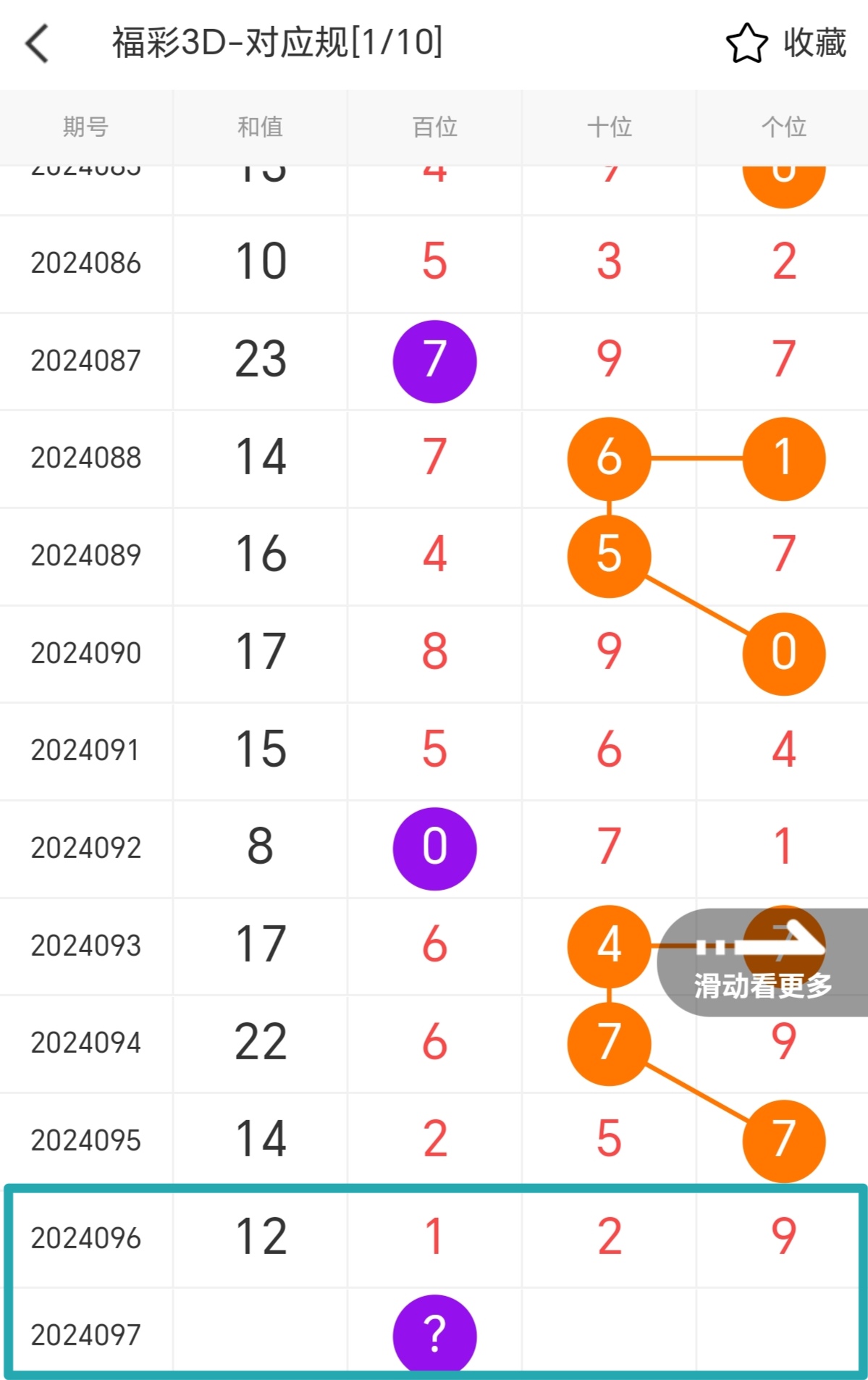Click the orange circled 6 for period 2024088
The width and height of the screenshot is (868, 1380).
(x=609, y=458)
